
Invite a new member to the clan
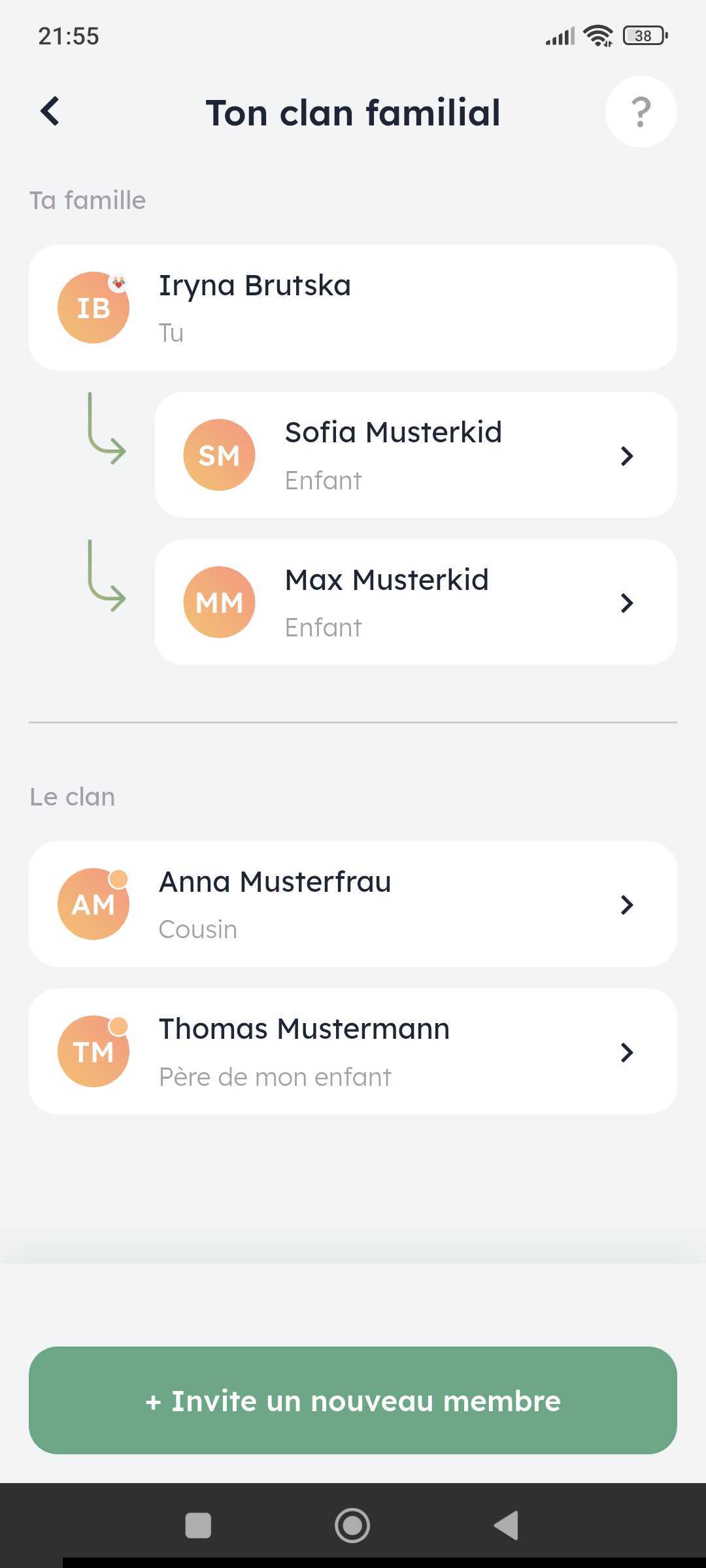point(353,1401)
